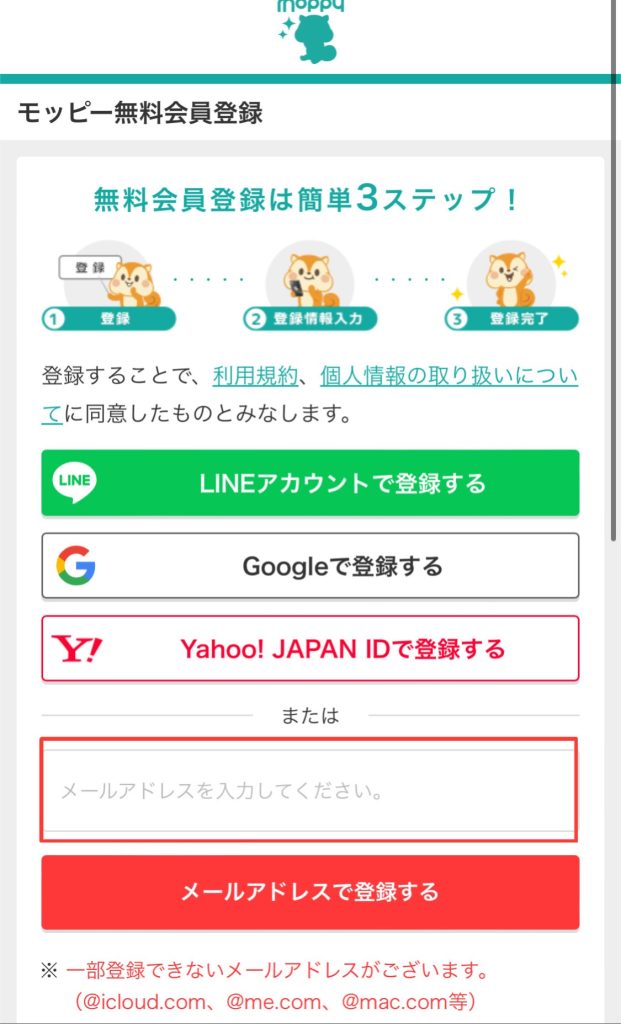Viewport: 621px width, 1024px height.
Task: Register with LINE account button
Action: click(x=310, y=483)
